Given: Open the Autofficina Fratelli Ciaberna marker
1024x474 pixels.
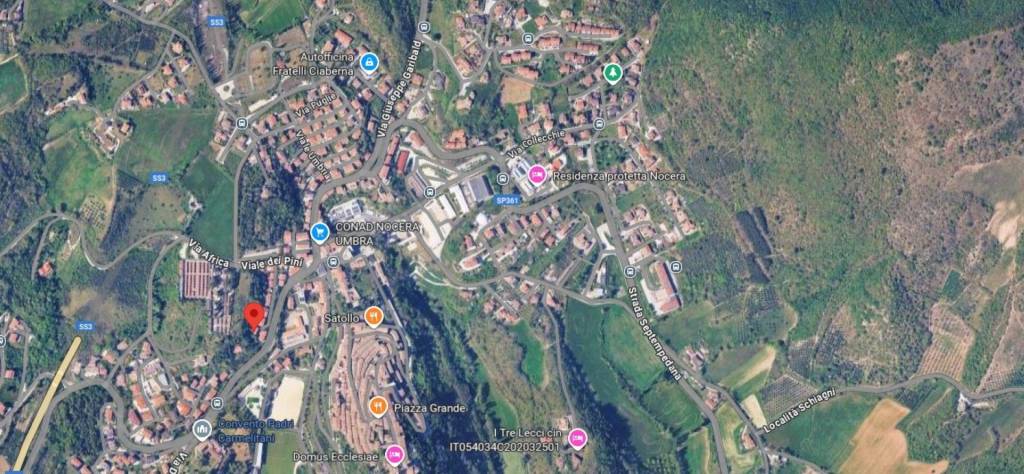Looking at the screenshot, I should click(369, 63).
